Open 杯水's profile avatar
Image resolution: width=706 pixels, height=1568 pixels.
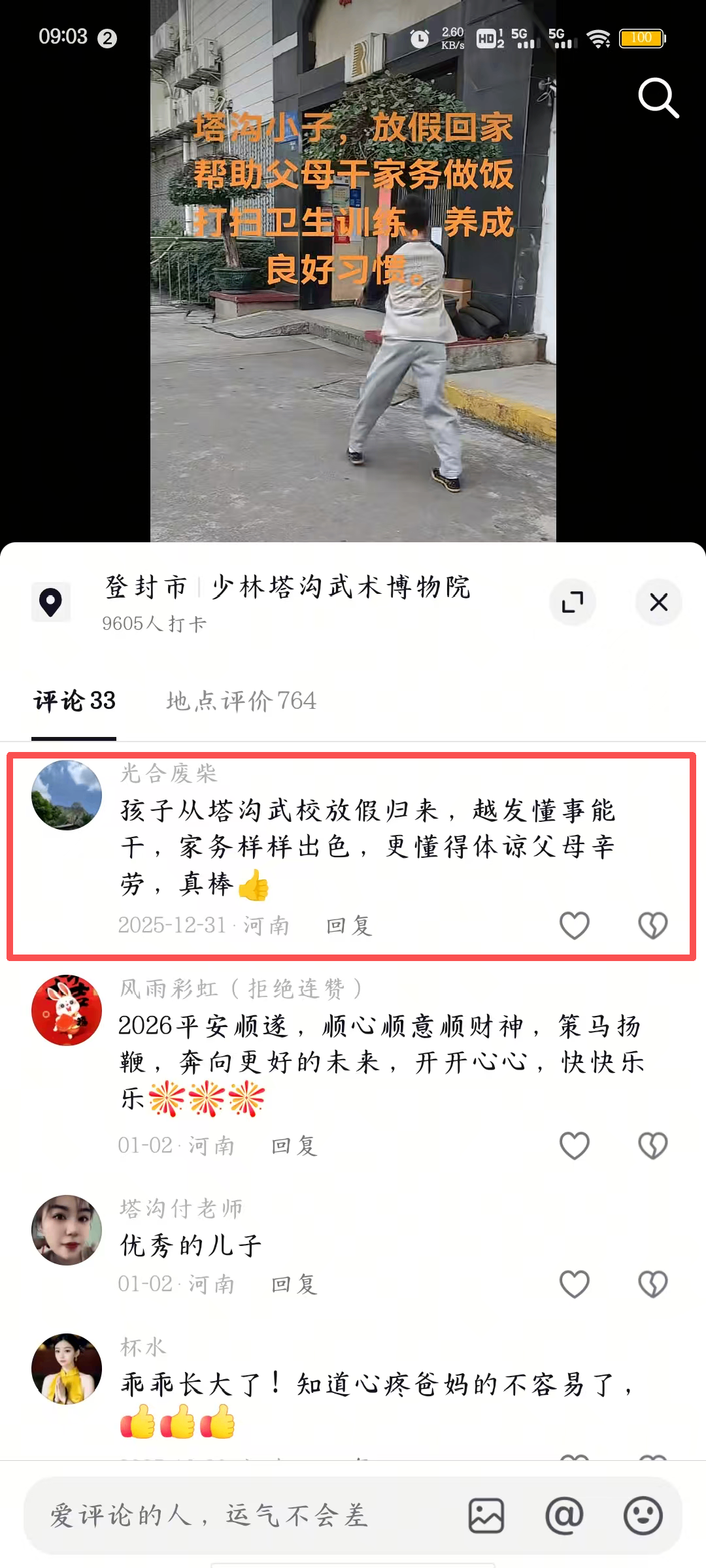(x=67, y=1368)
